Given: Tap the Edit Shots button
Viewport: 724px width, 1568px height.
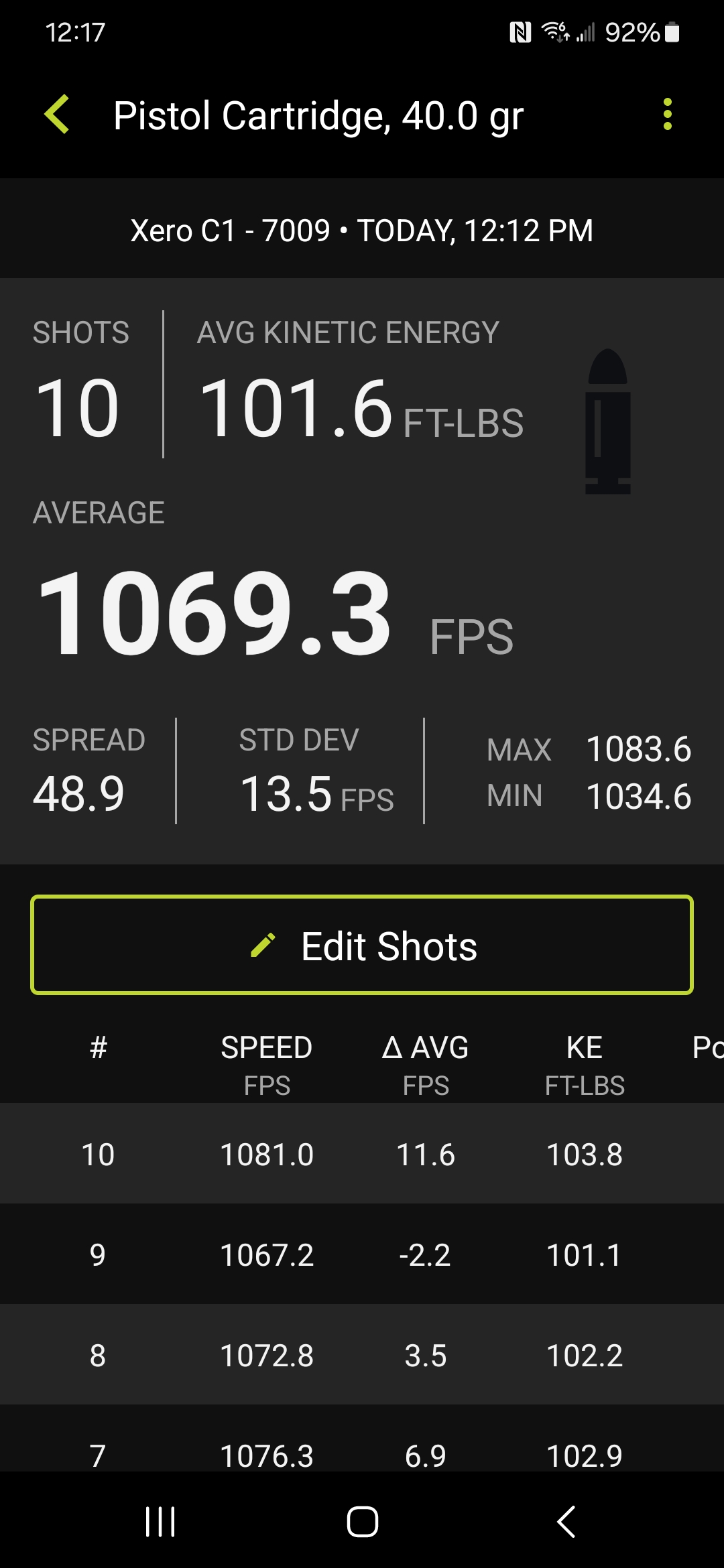Looking at the screenshot, I should coord(362,945).
